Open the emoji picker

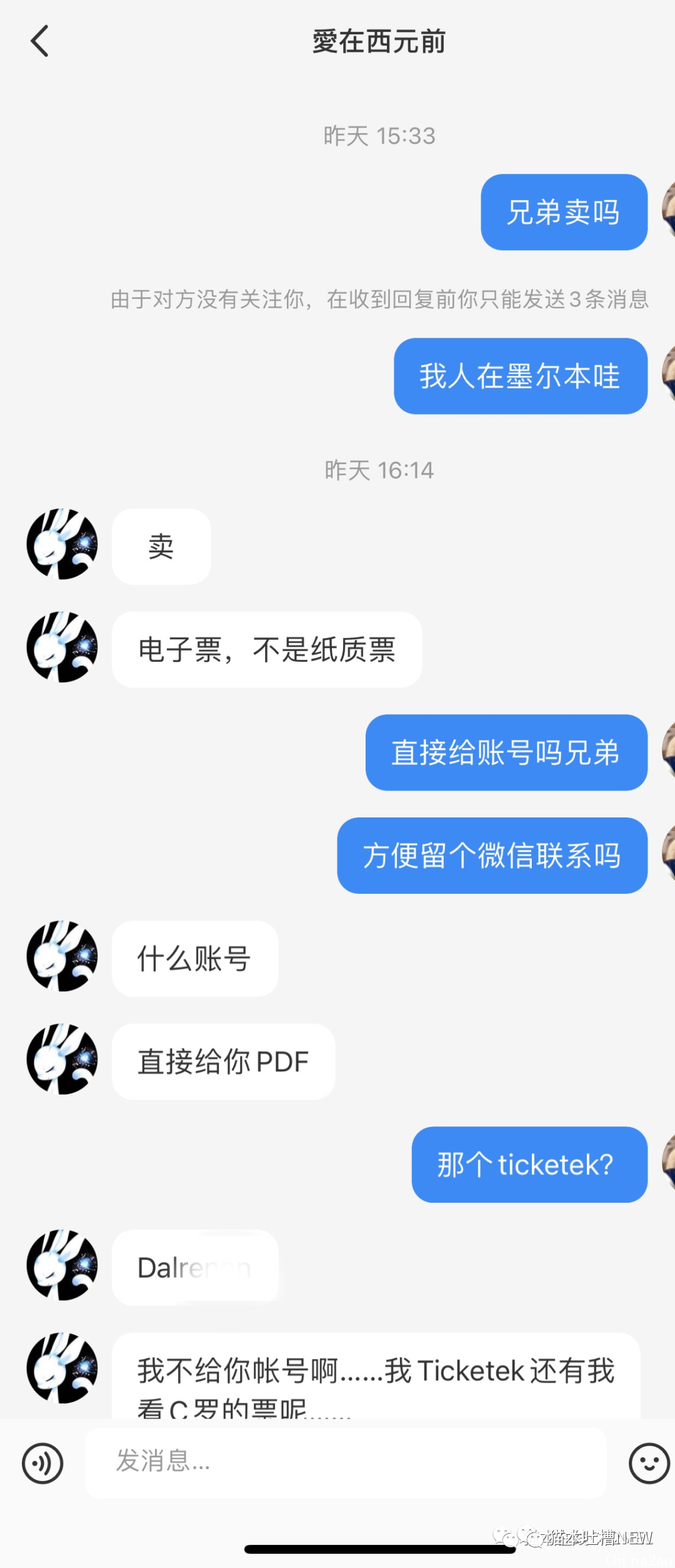(x=649, y=1463)
